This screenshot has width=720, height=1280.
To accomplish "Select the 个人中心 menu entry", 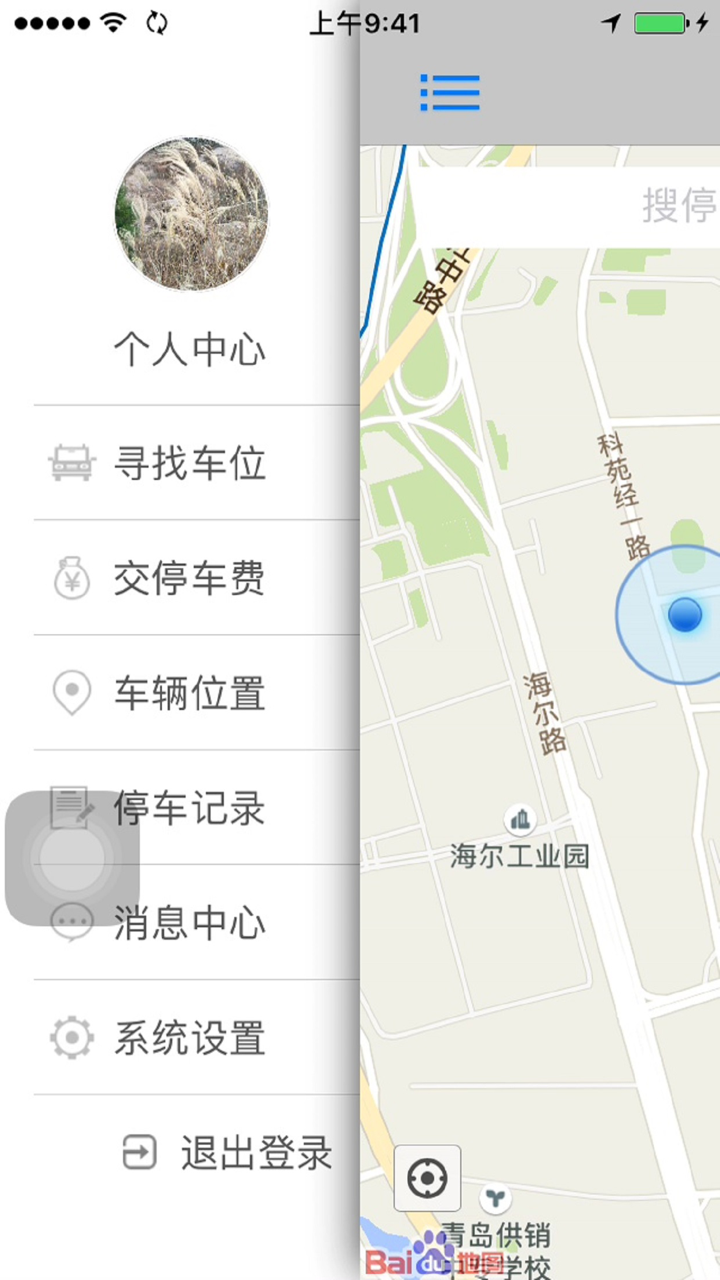I will pos(189,349).
